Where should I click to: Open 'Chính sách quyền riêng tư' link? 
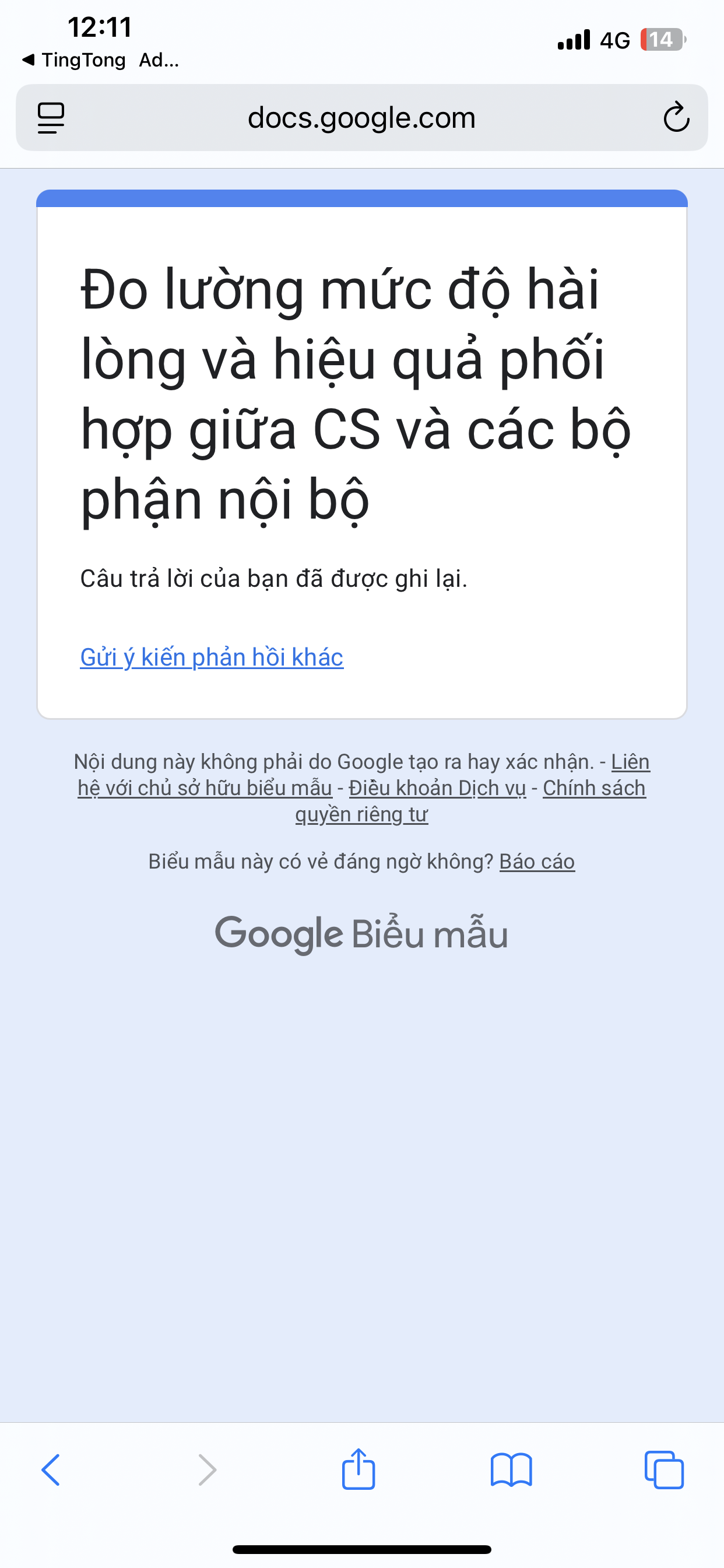click(x=594, y=787)
